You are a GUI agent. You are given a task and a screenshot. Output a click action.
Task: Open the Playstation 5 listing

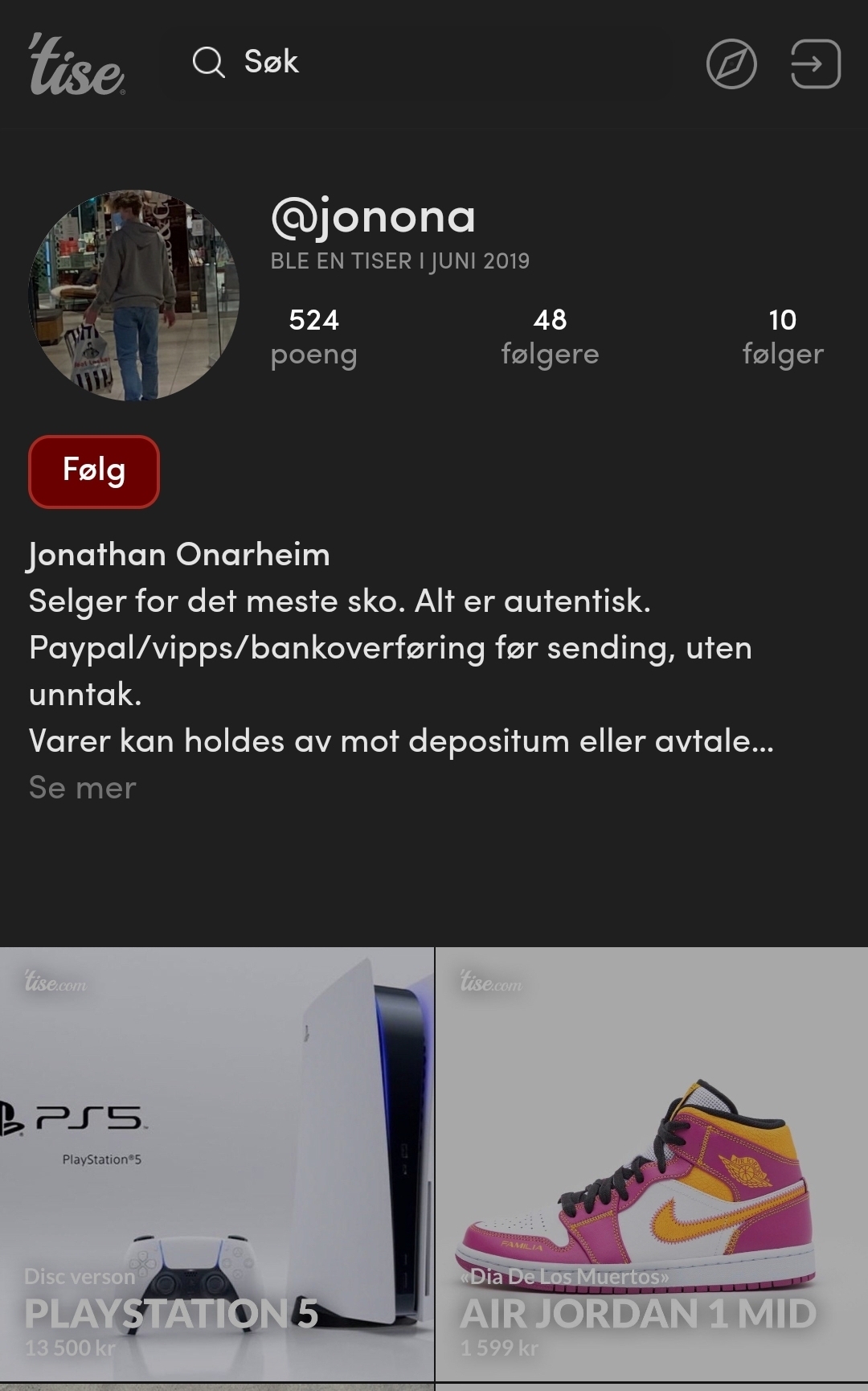217,1164
